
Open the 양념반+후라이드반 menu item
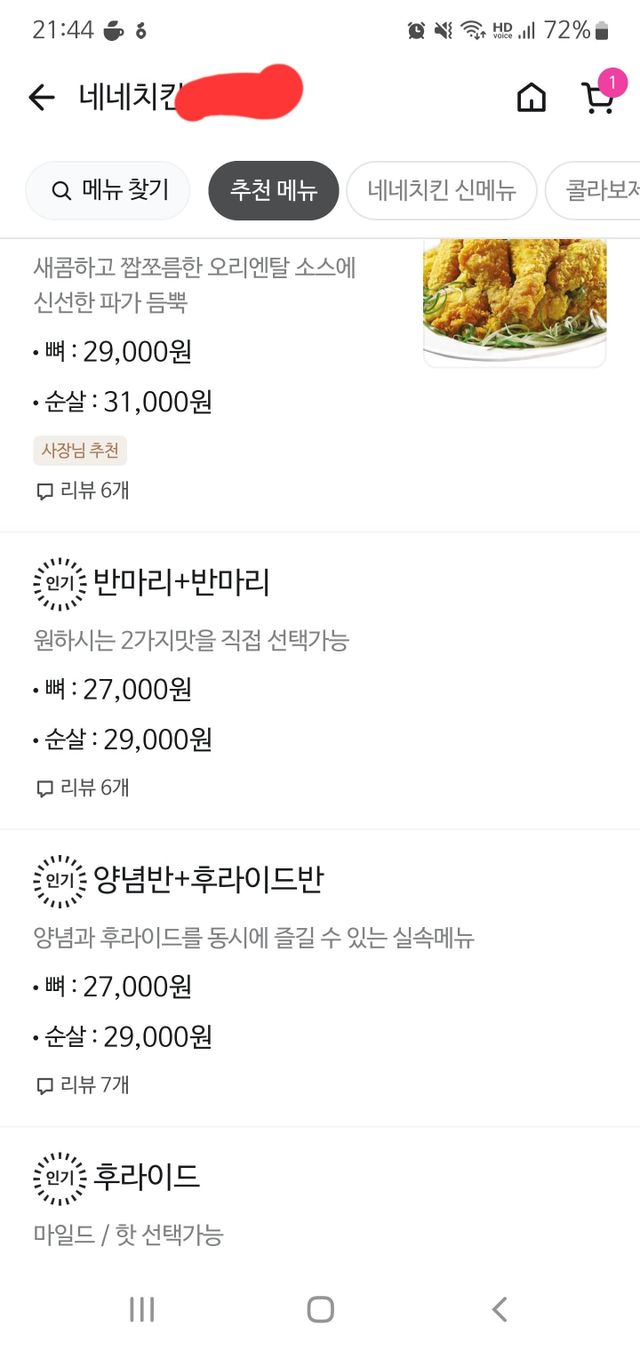coord(208,879)
